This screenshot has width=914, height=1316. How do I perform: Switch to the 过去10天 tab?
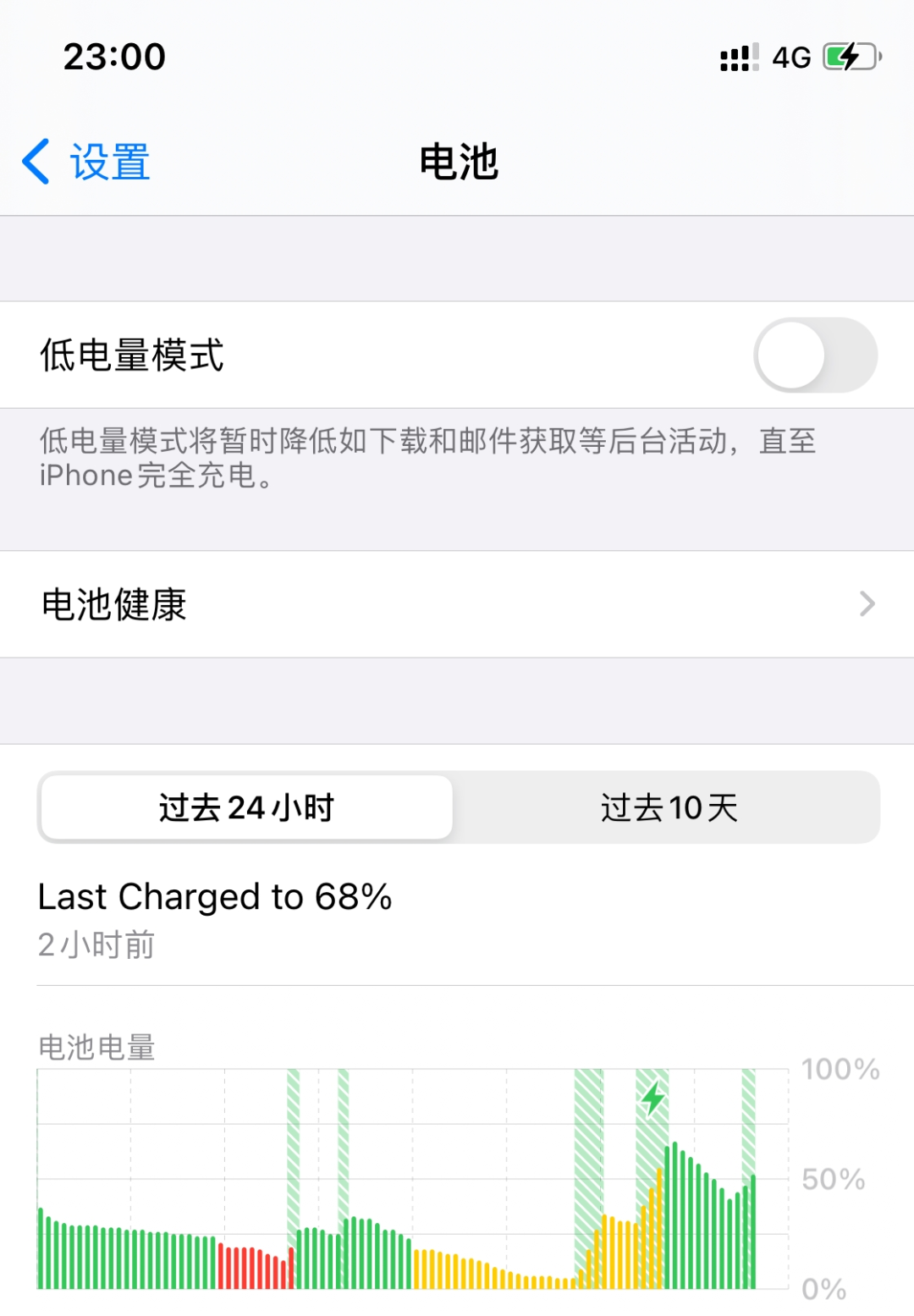click(667, 807)
